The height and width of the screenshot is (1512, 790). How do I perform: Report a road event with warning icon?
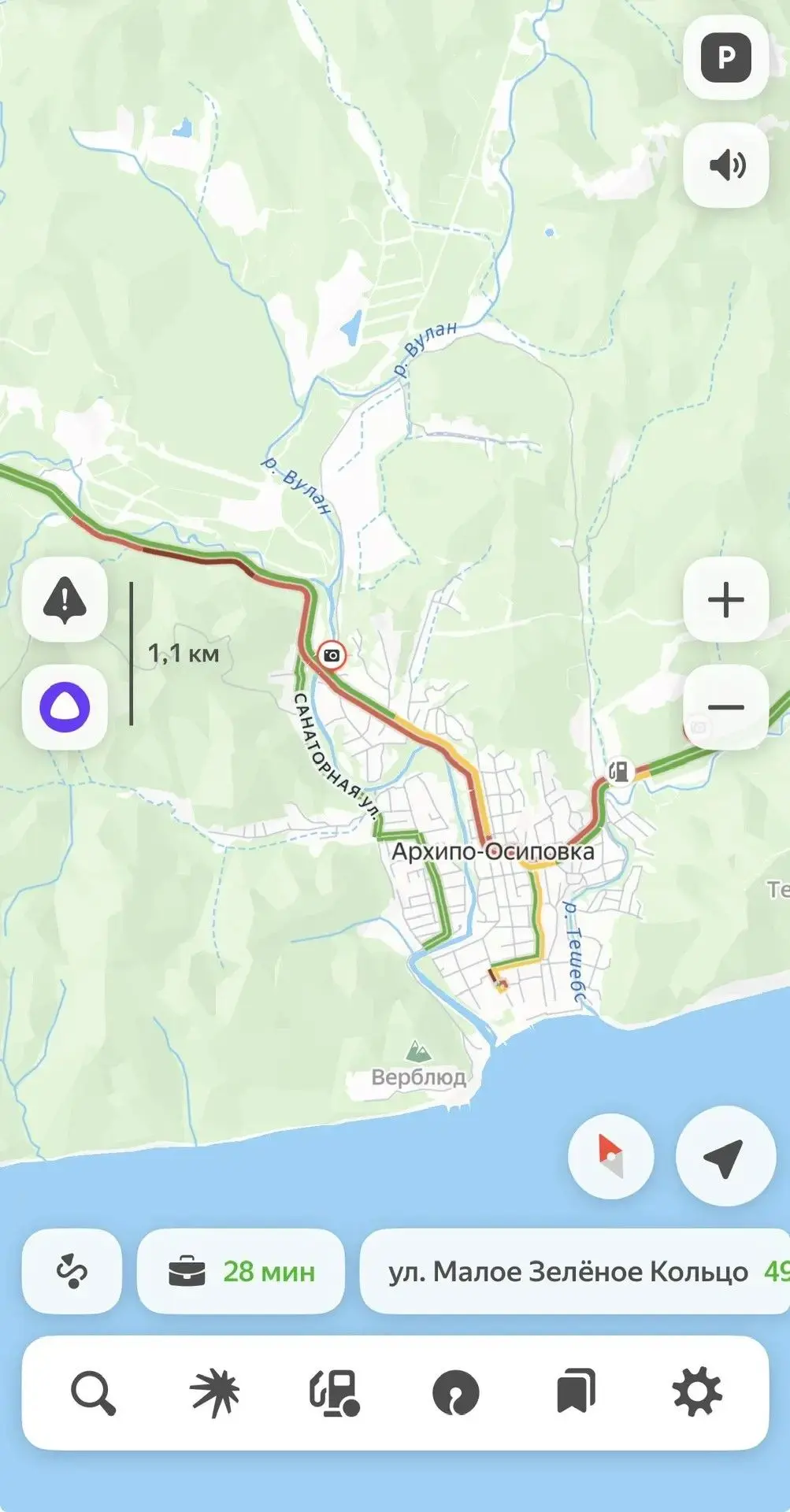65,600
